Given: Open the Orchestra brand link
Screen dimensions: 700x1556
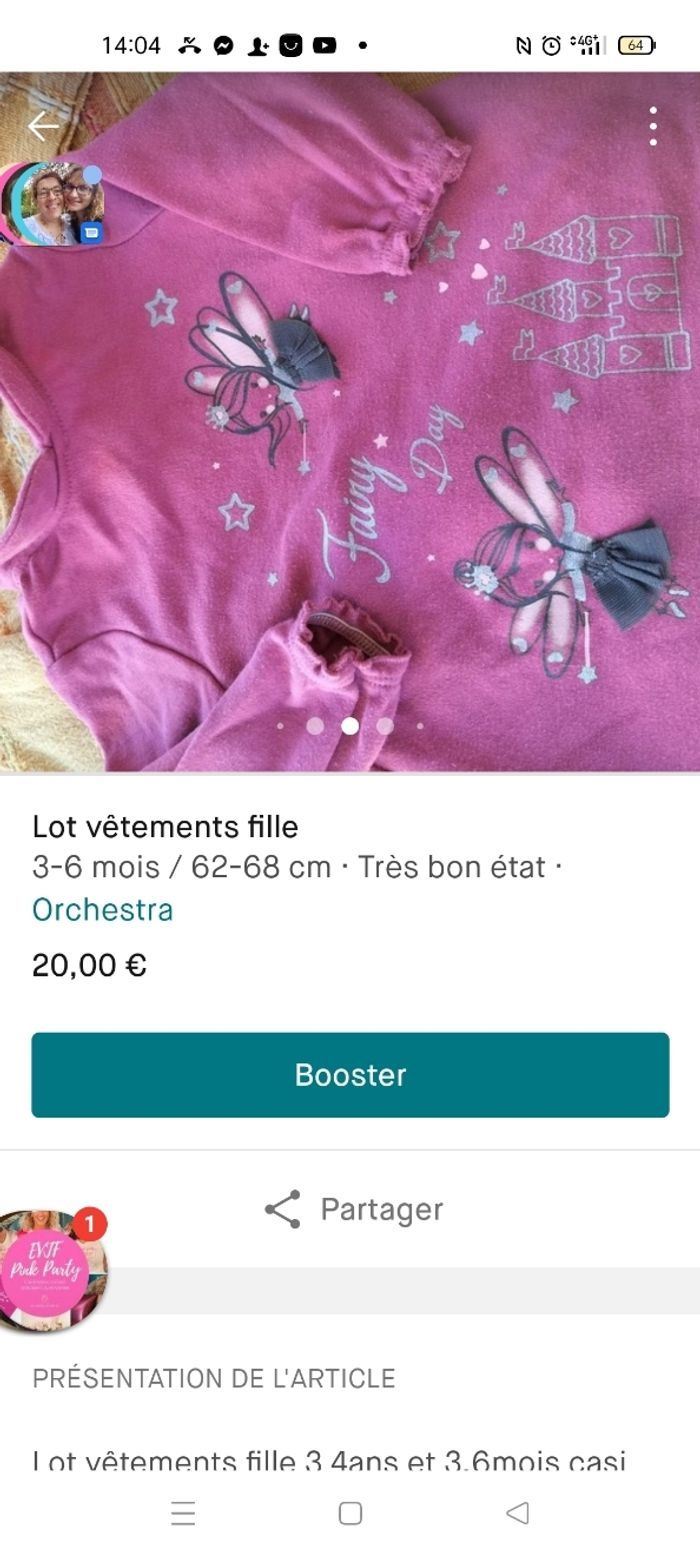Looking at the screenshot, I should tap(102, 909).
